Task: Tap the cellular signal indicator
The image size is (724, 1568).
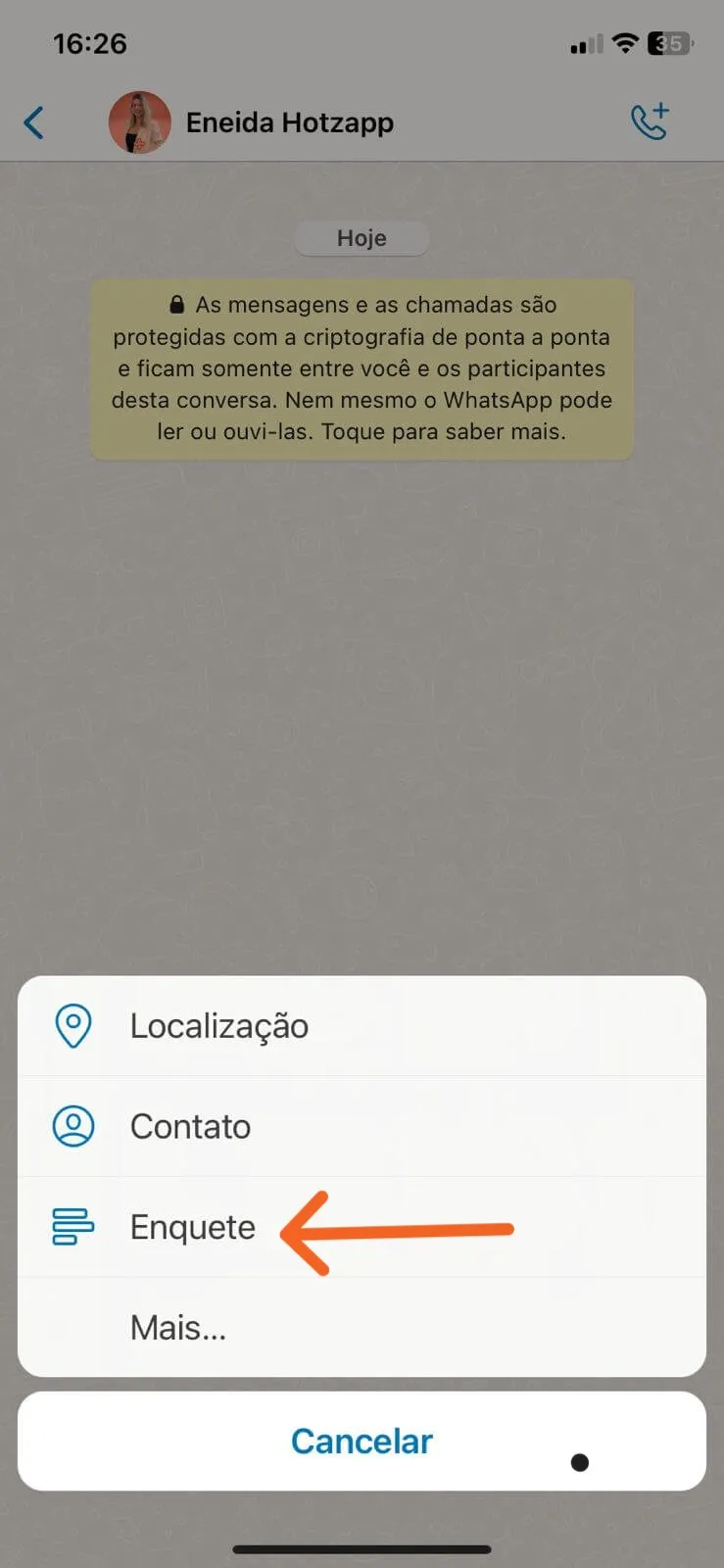Action: (x=583, y=43)
